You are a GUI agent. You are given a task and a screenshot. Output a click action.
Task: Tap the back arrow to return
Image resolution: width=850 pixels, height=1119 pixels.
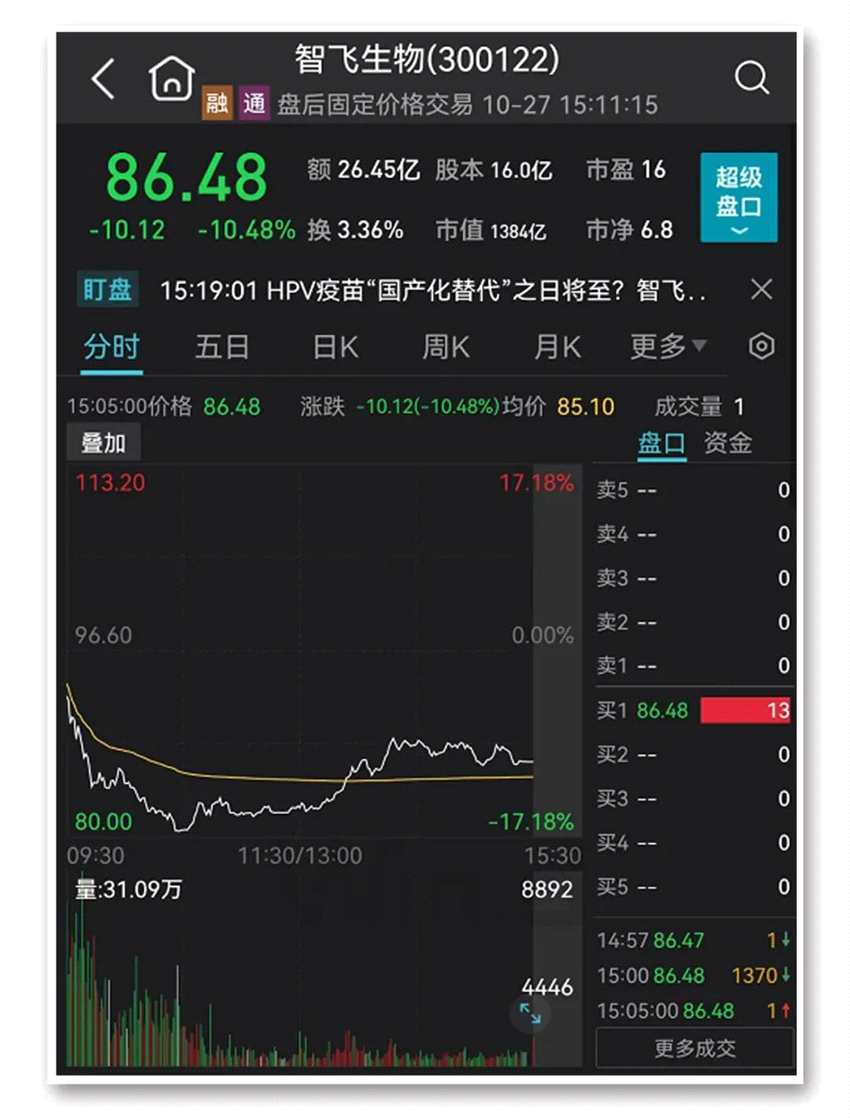pyautogui.click(x=103, y=78)
